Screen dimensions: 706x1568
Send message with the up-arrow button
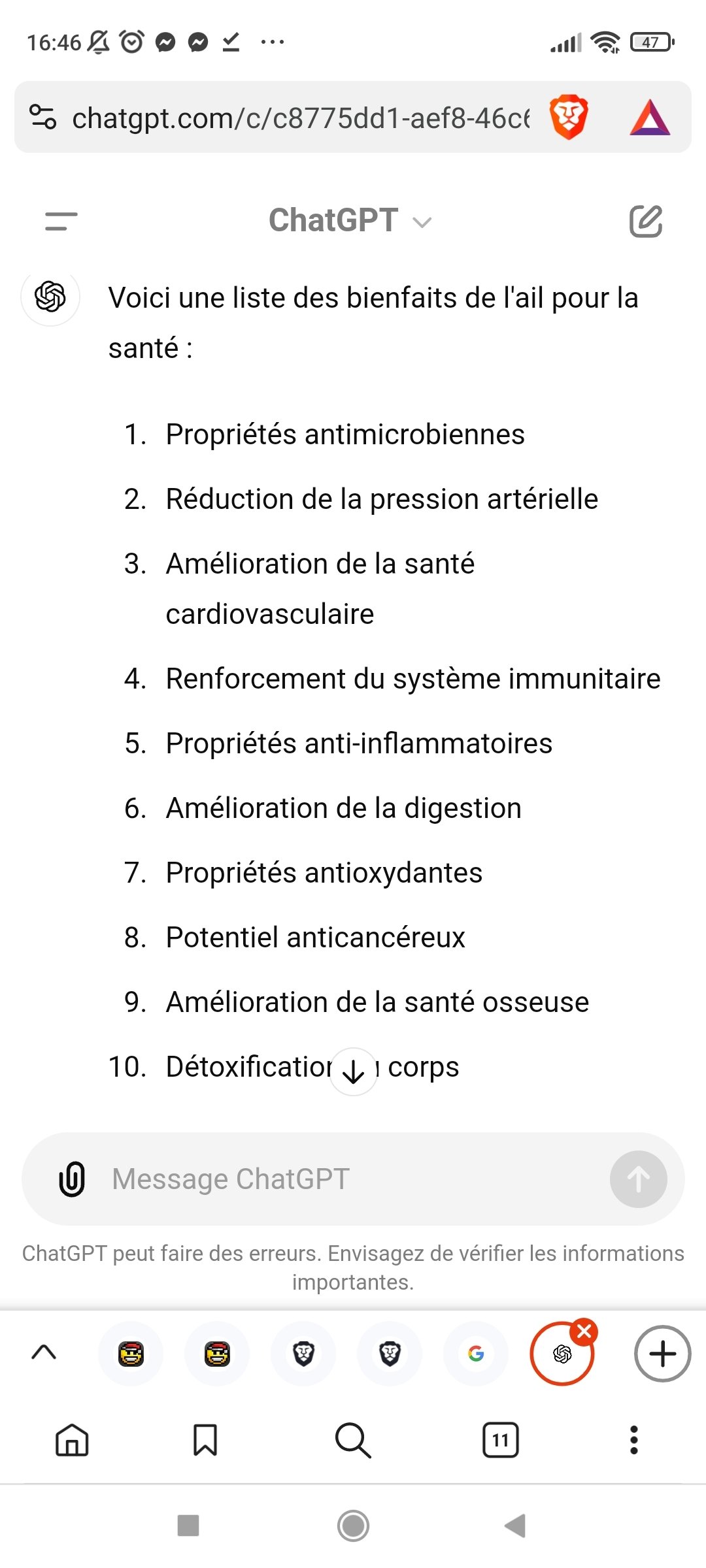[639, 1179]
